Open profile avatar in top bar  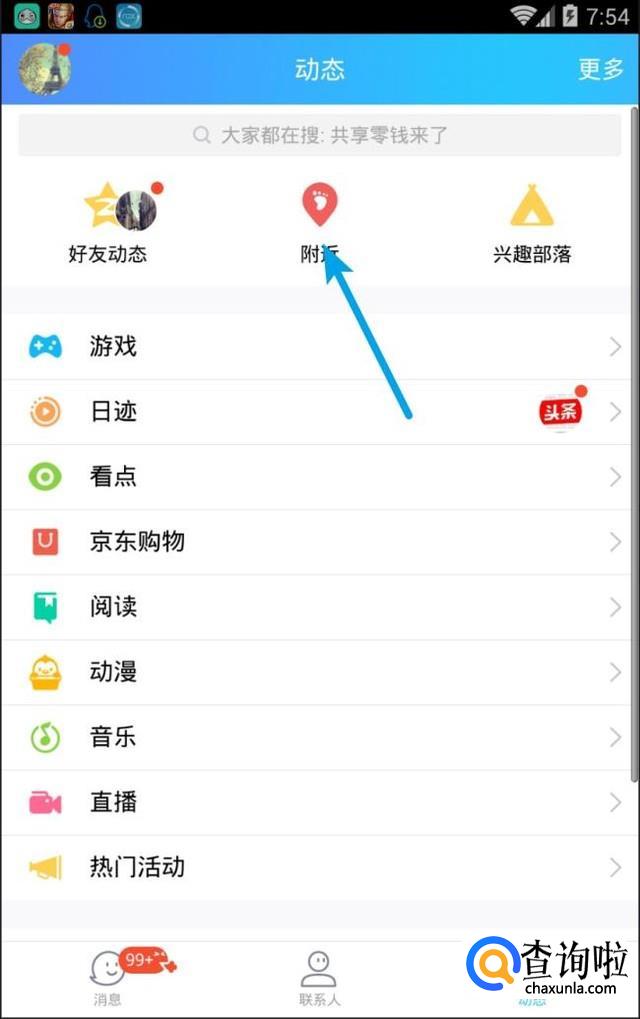43,69
